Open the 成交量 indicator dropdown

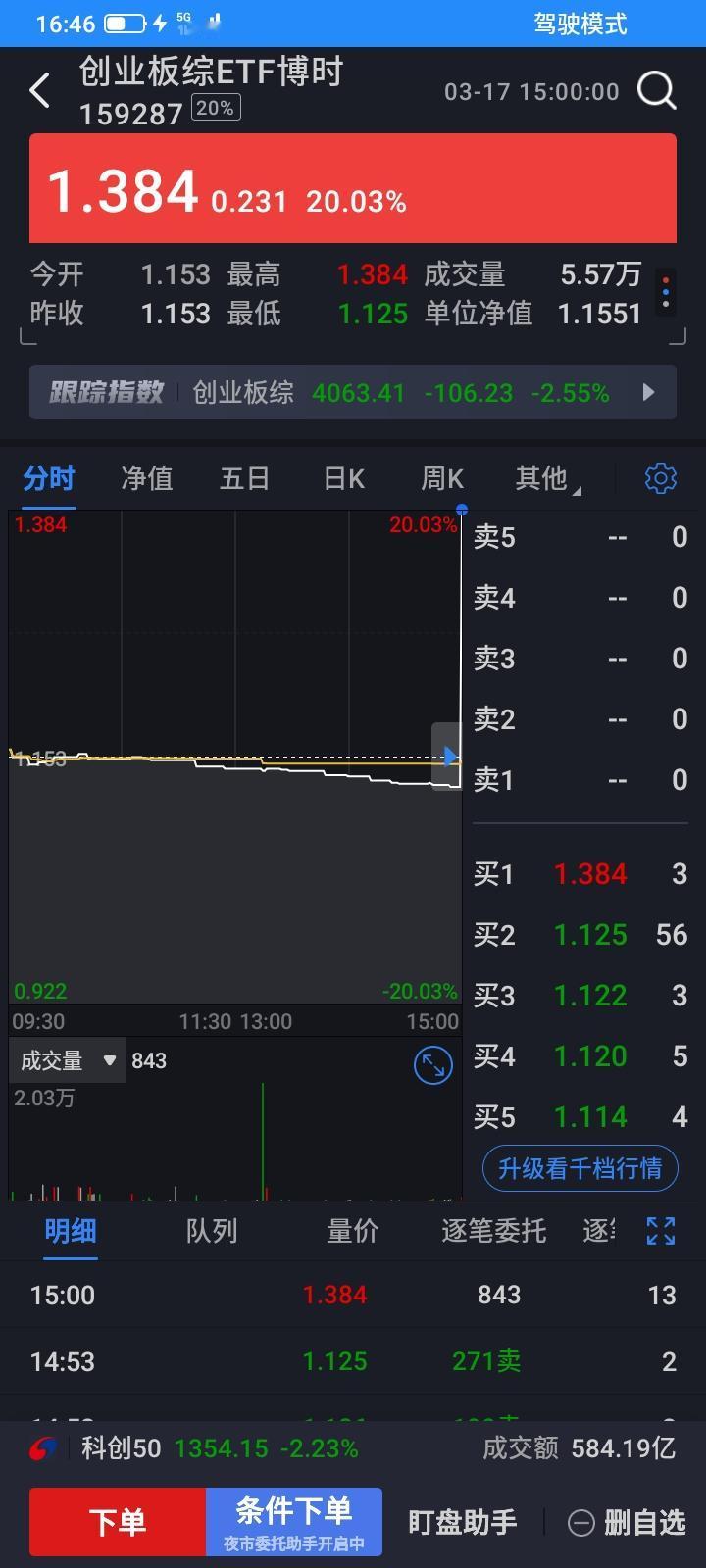point(66,1060)
